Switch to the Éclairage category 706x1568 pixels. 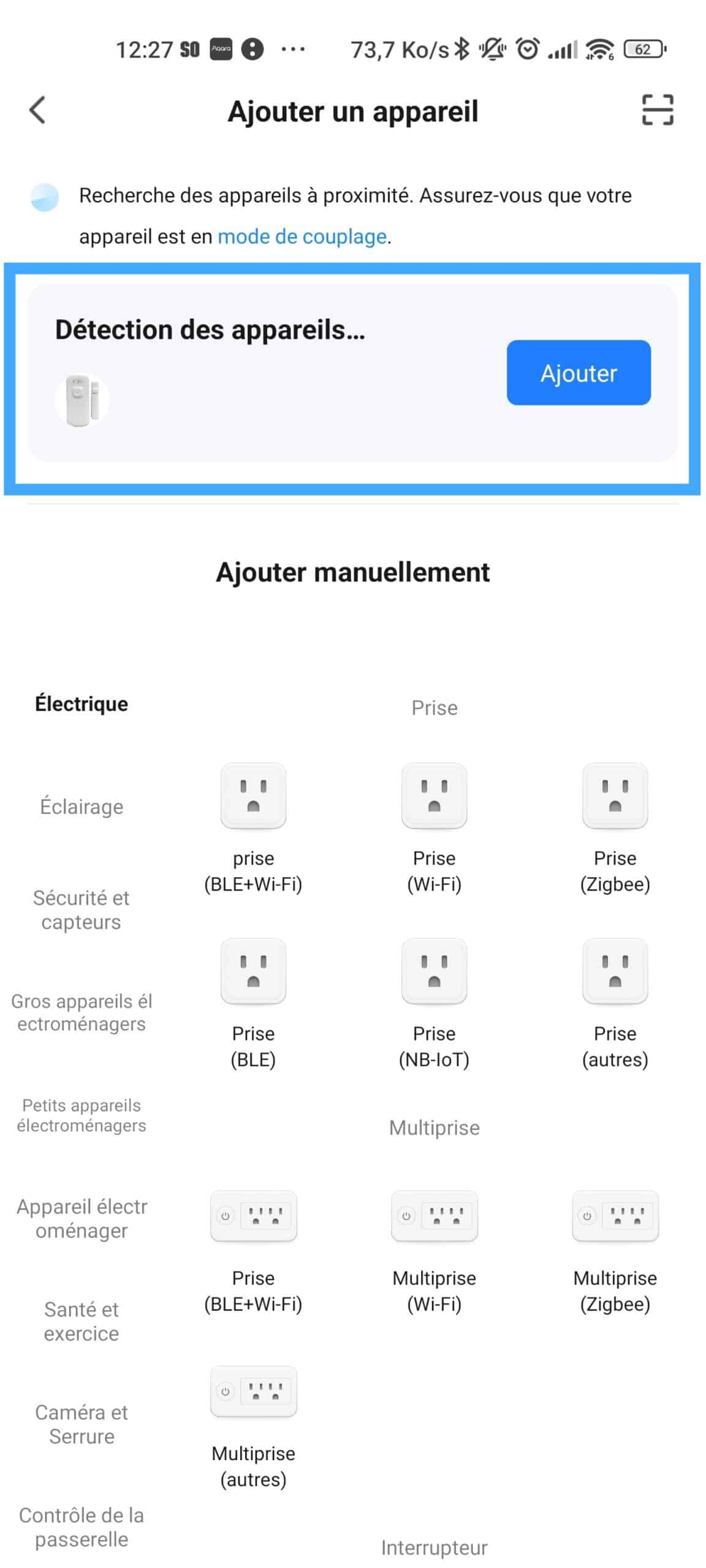pyautogui.click(x=82, y=807)
